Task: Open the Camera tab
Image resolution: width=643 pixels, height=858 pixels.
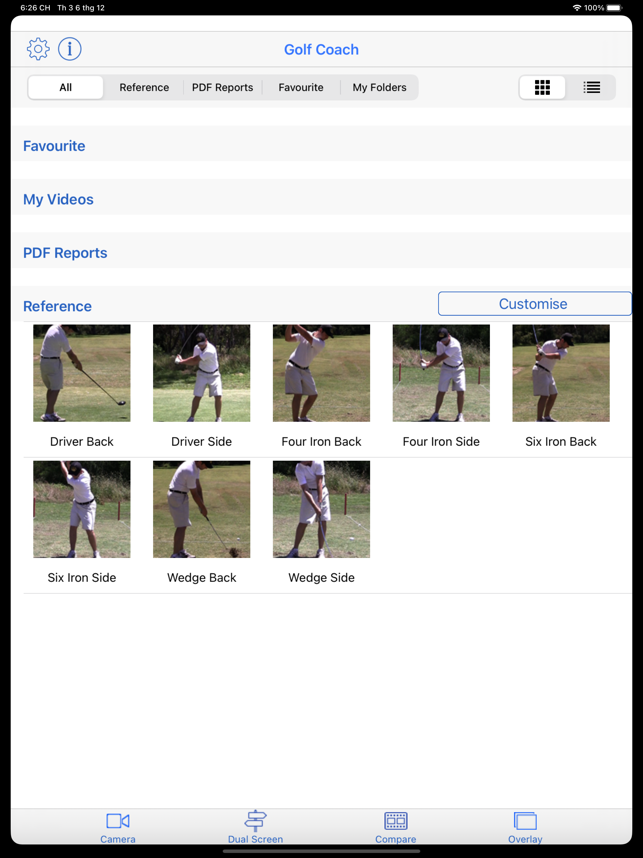Action: pyautogui.click(x=118, y=827)
